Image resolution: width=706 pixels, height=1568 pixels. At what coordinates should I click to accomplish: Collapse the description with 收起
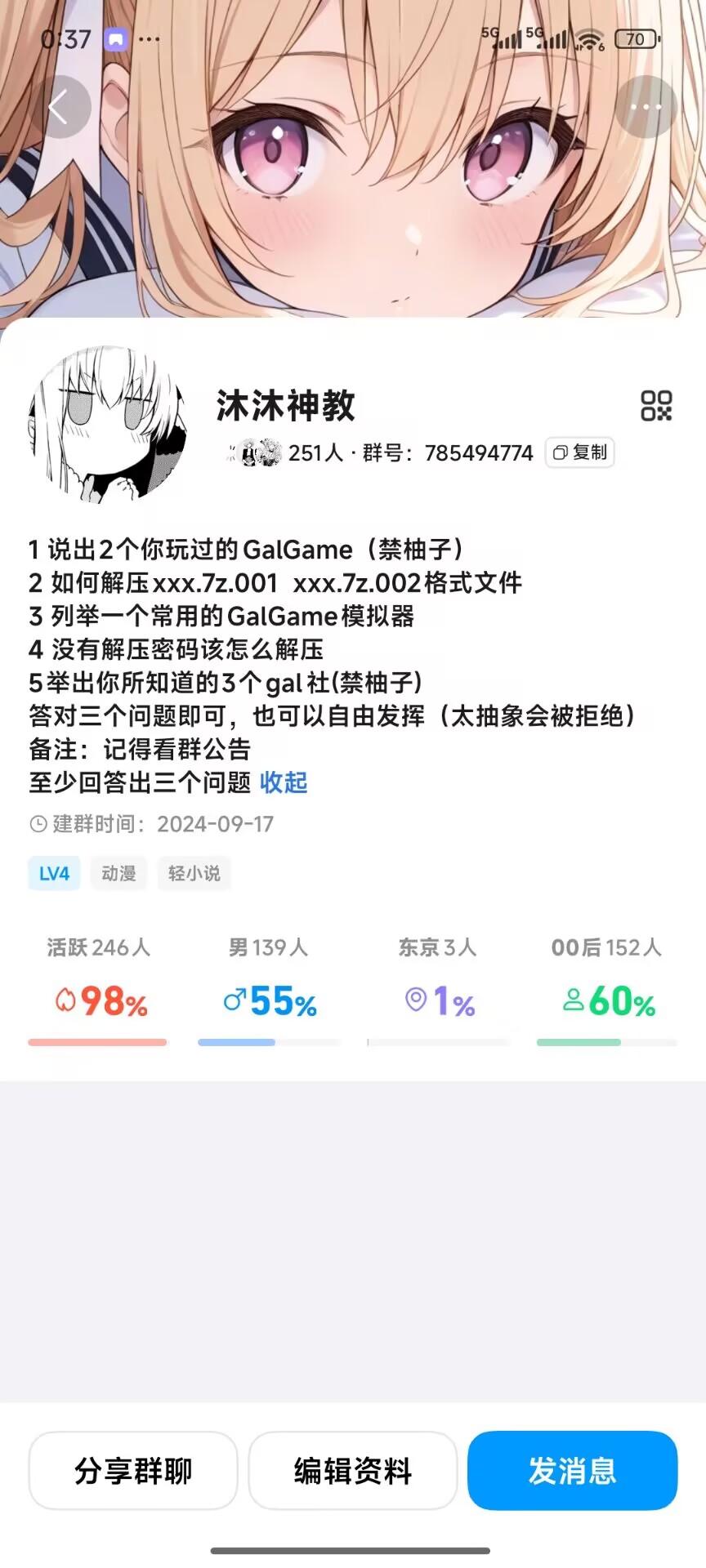(284, 782)
